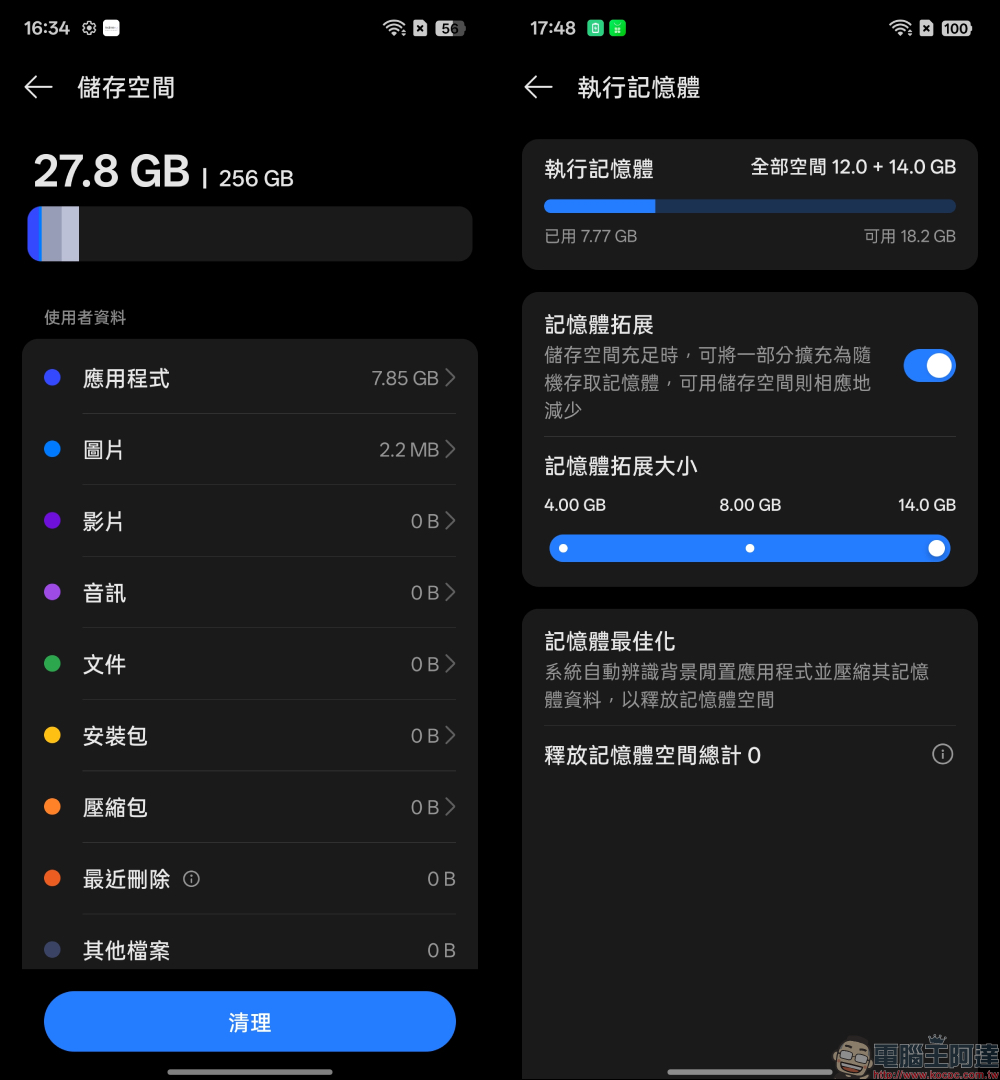Tap the storage usage bar under 27.8 GB
1000x1080 pixels.
tap(249, 233)
